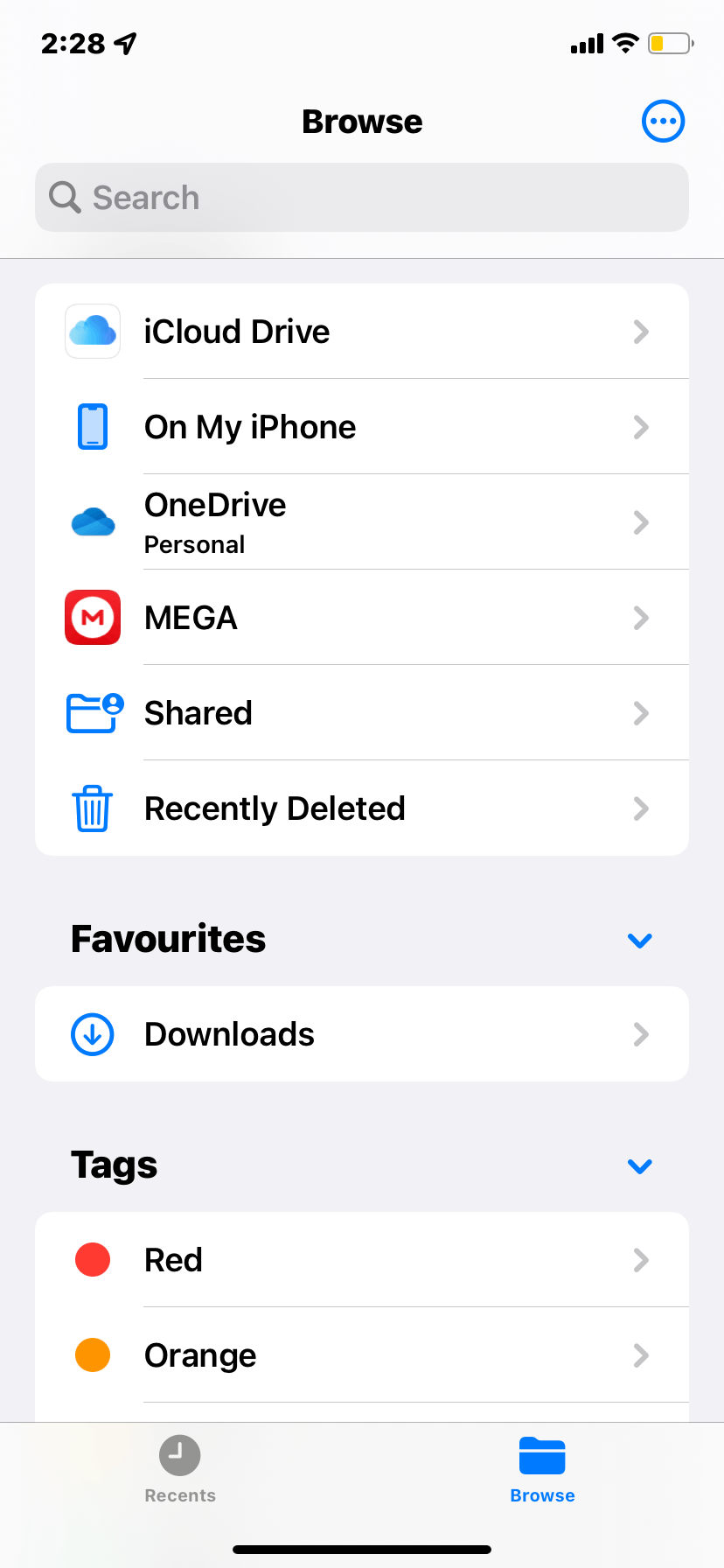
Task: Collapse the Favourites section
Action: (x=640, y=941)
